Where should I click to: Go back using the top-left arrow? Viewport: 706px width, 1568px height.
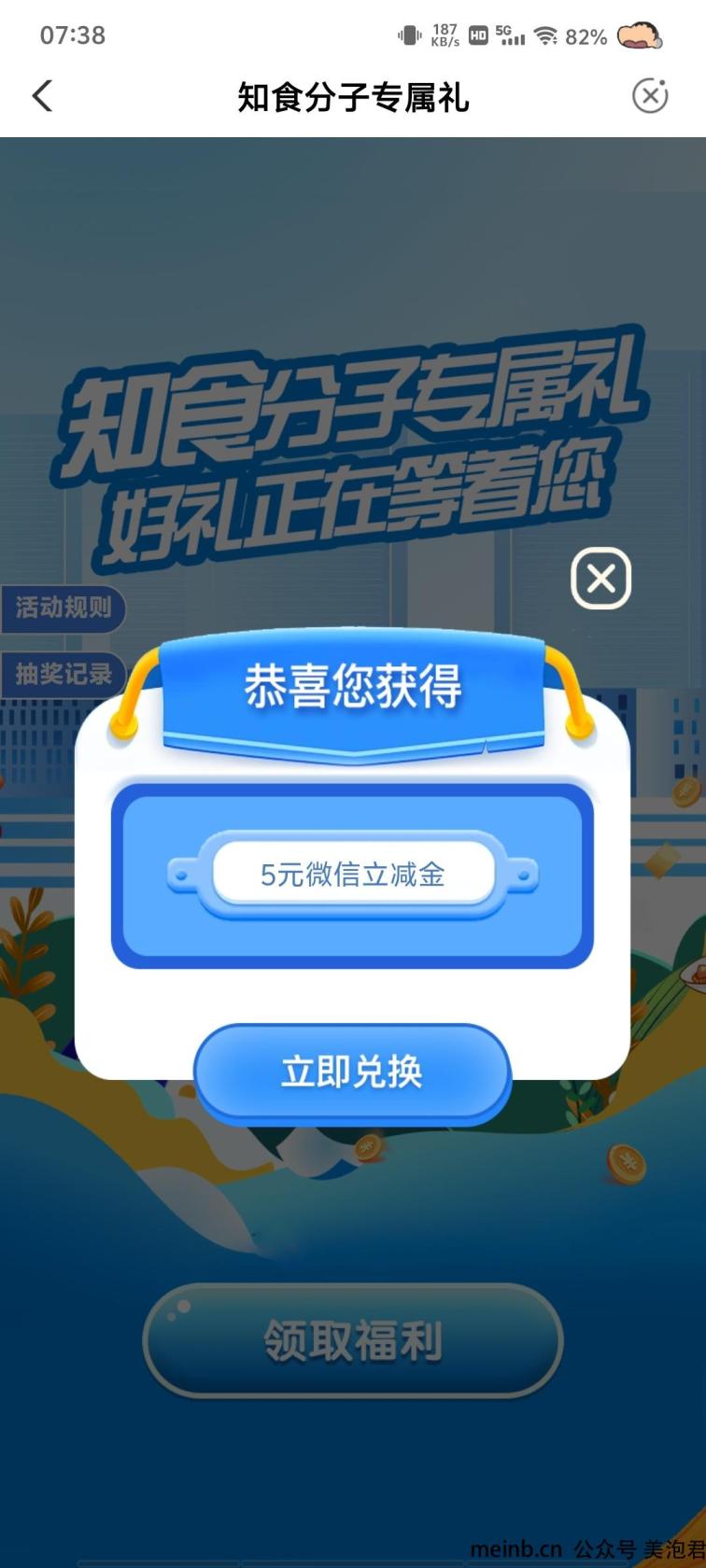pos(43,96)
